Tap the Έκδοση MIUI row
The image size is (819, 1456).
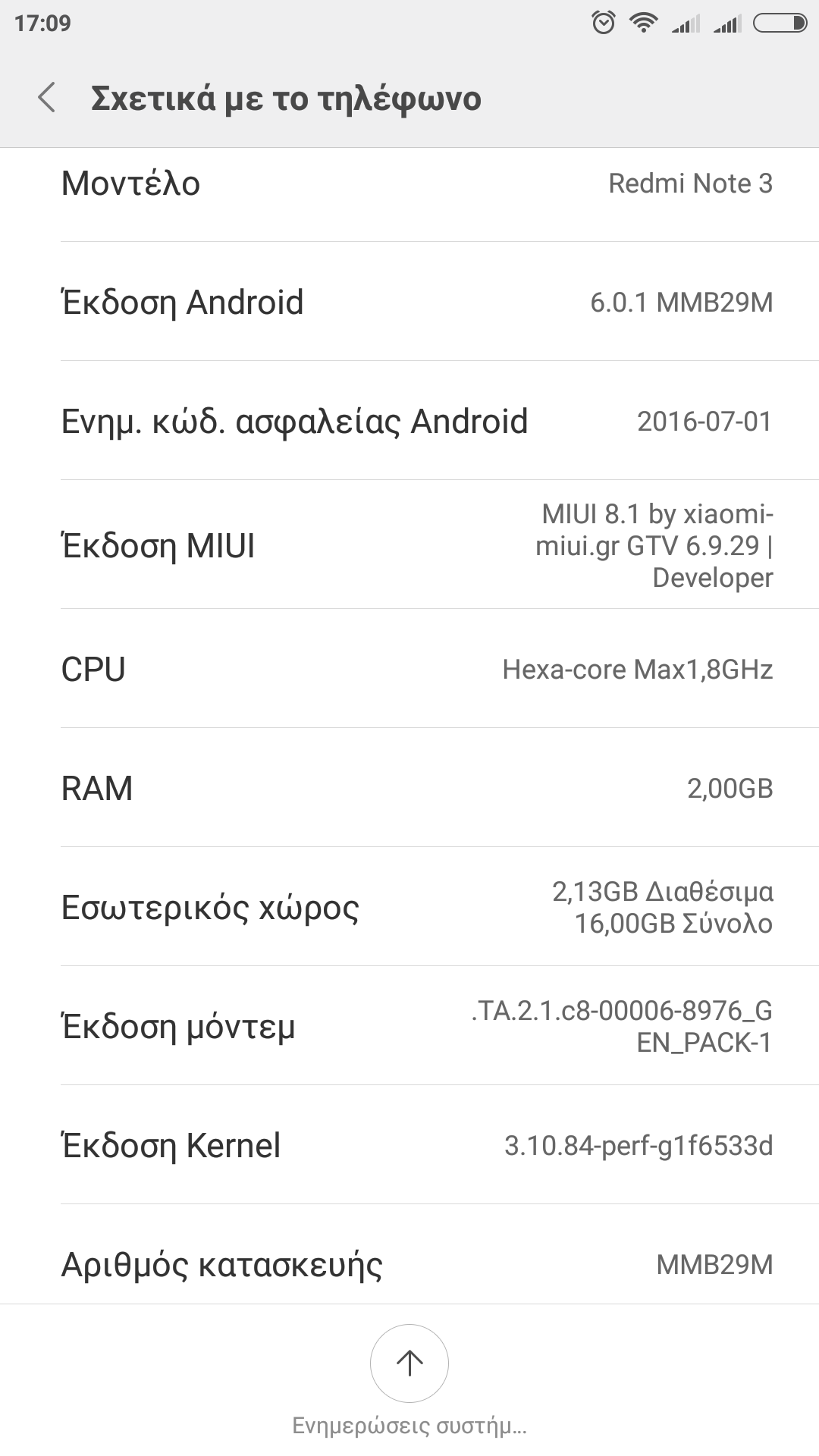[x=409, y=545]
